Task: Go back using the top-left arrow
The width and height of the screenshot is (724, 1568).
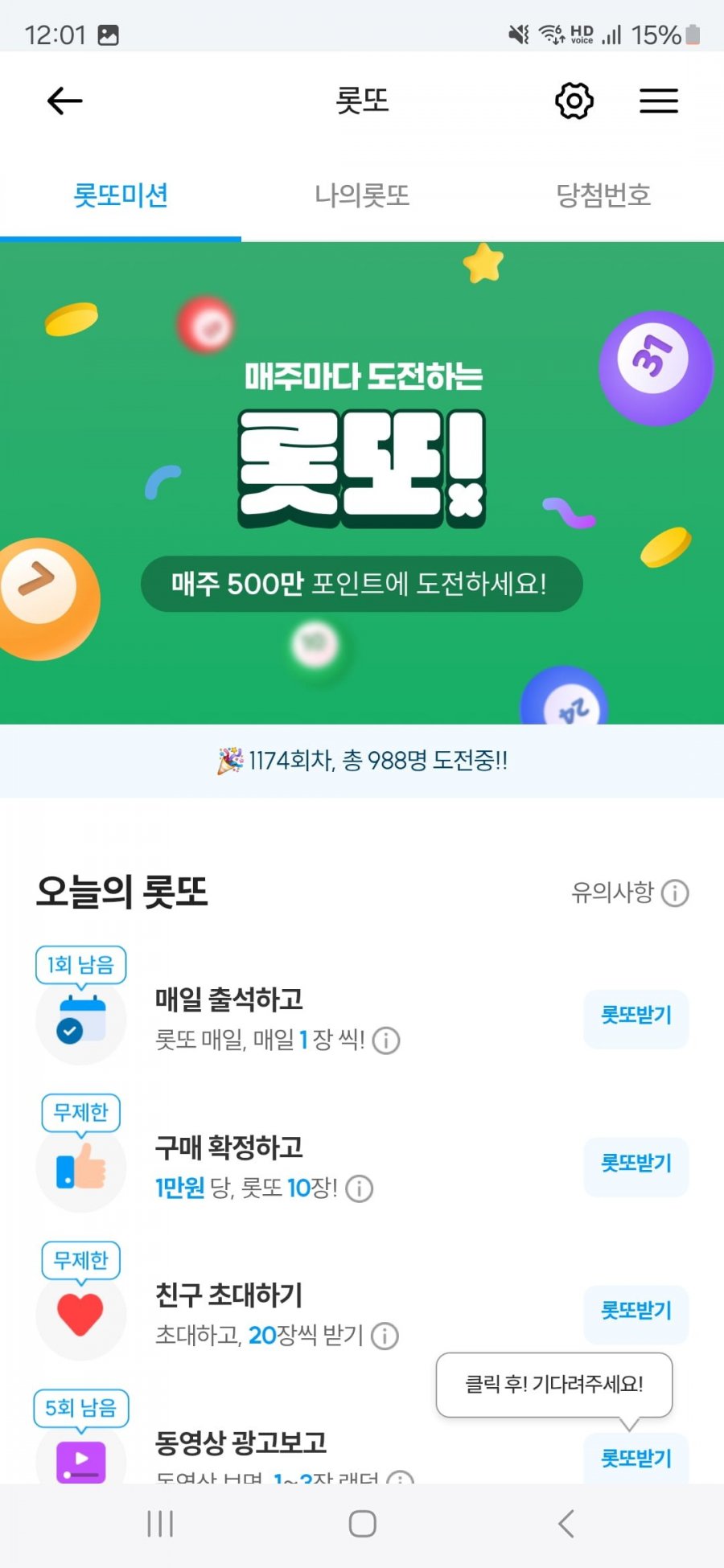Action: coord(65,101)
